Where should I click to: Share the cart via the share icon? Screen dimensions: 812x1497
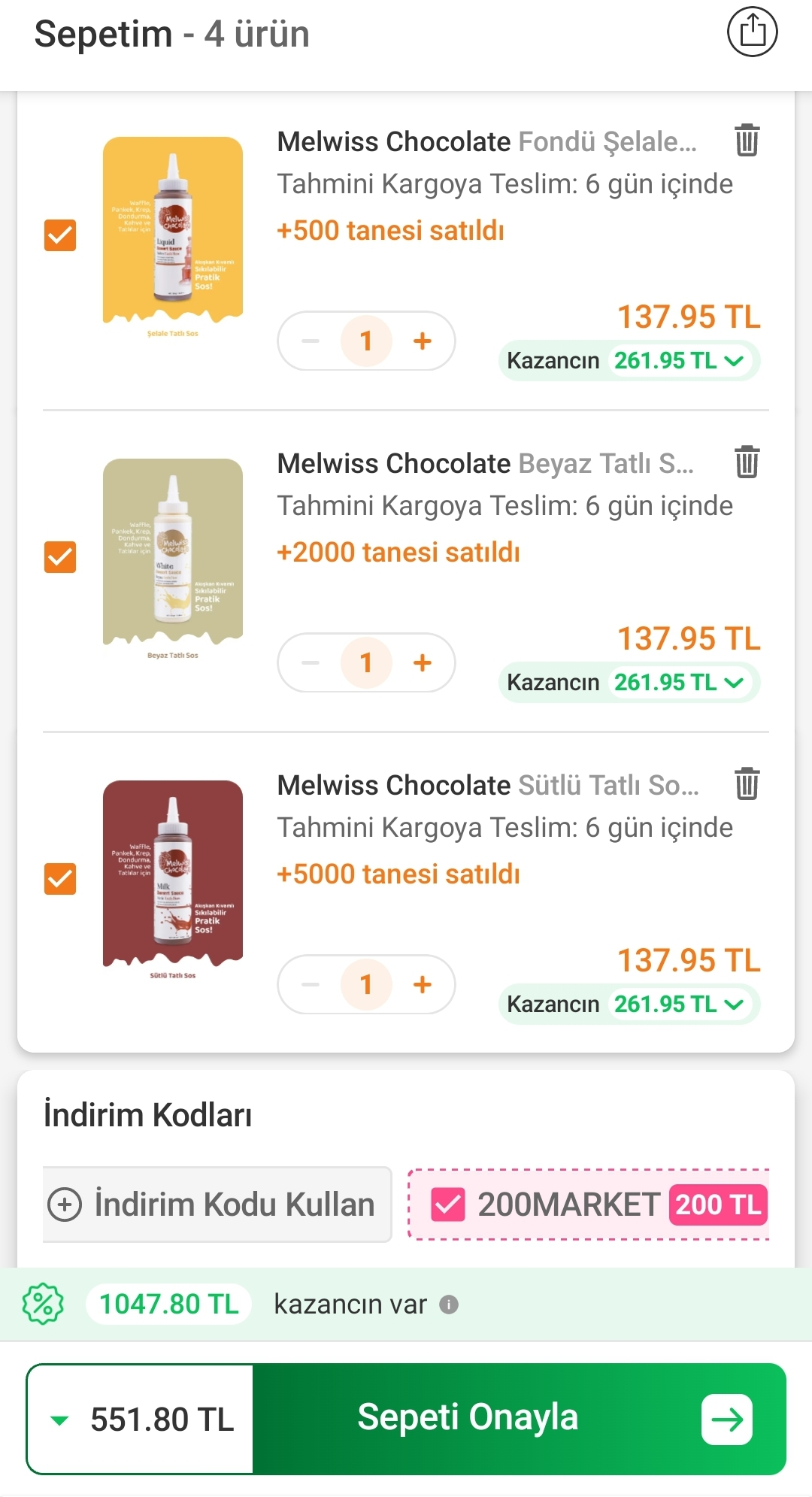[x=752, y=32]
